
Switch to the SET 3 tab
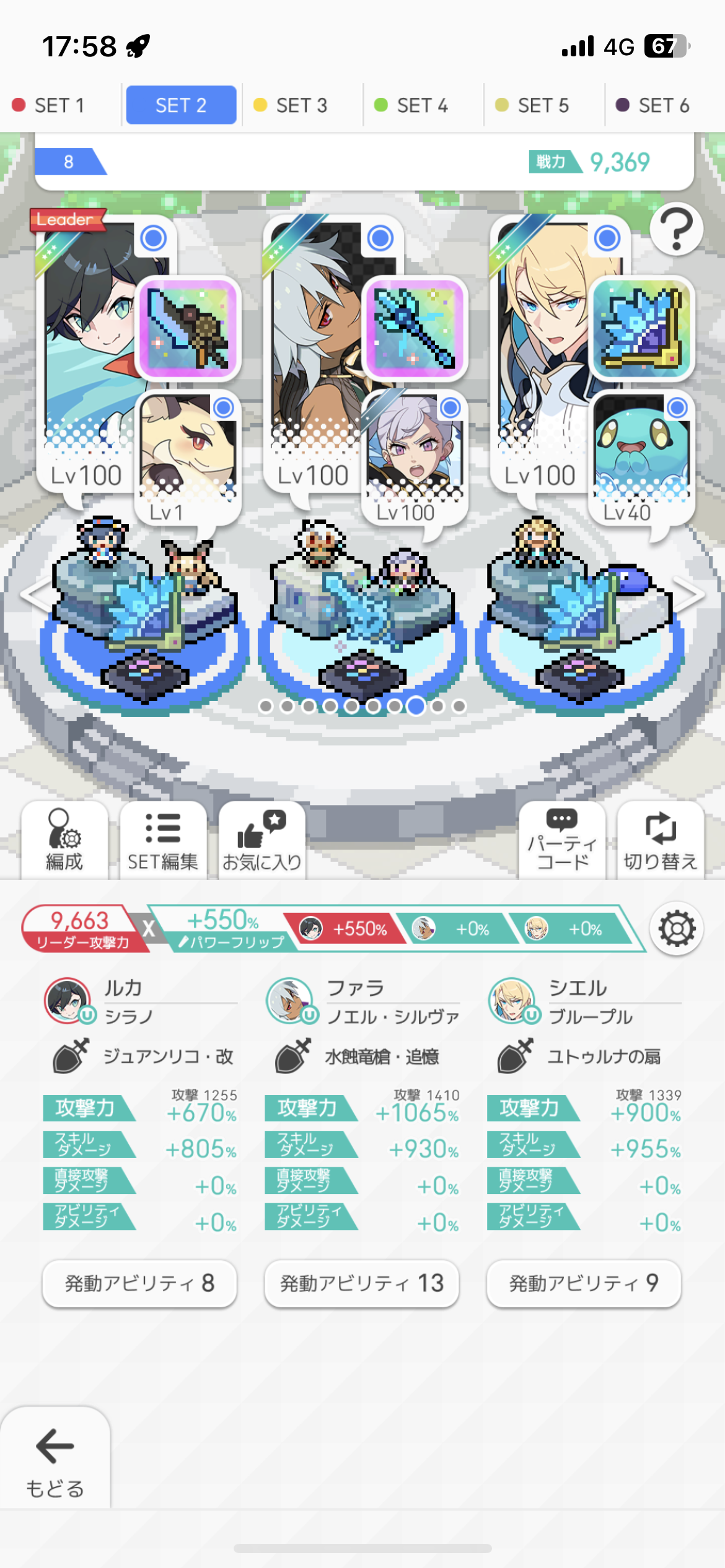click(x=301, y=105)
